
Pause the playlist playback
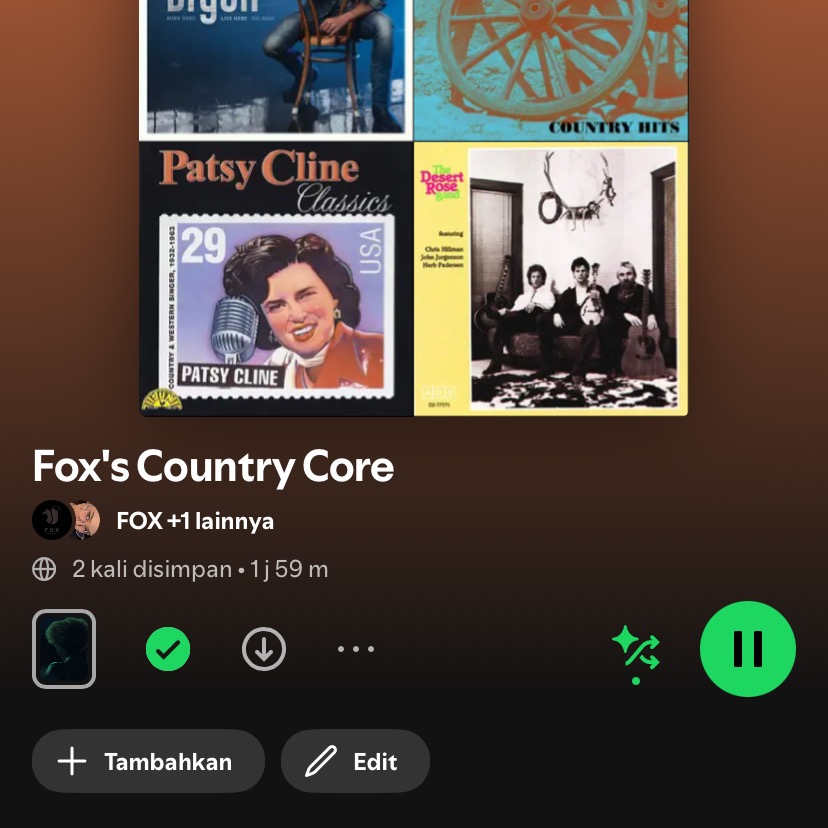747,649
